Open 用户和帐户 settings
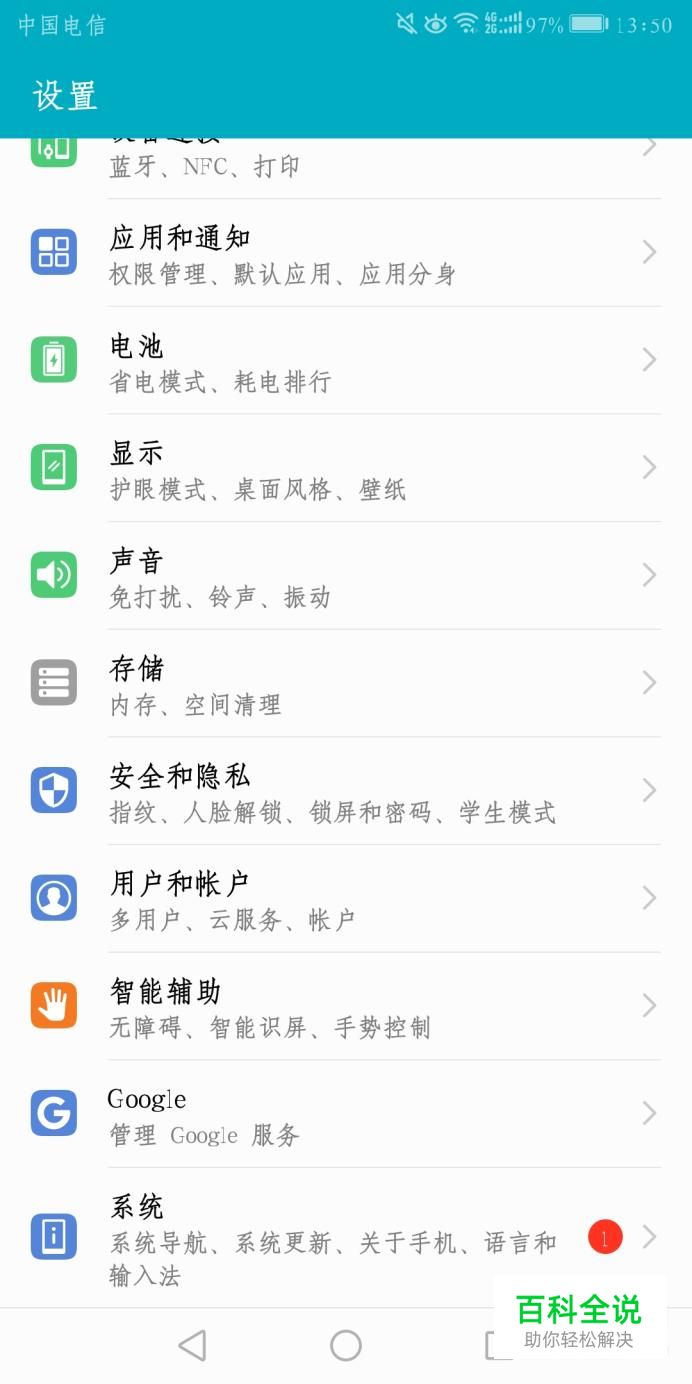 (345, 901)
